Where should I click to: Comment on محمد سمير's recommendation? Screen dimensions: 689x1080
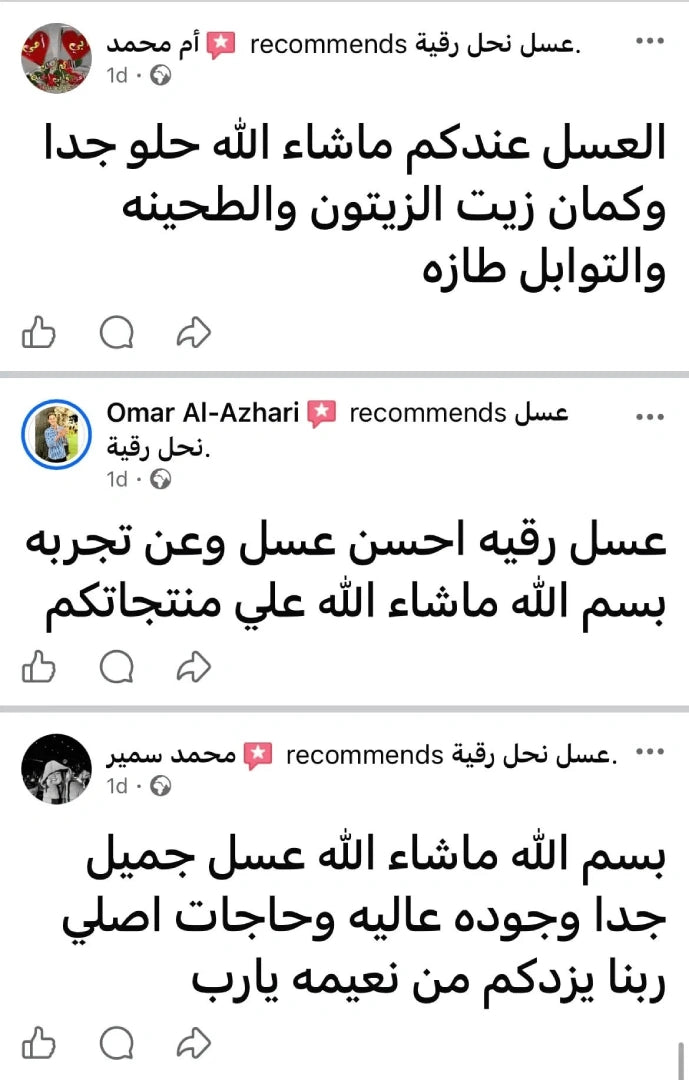point(116,1042)
